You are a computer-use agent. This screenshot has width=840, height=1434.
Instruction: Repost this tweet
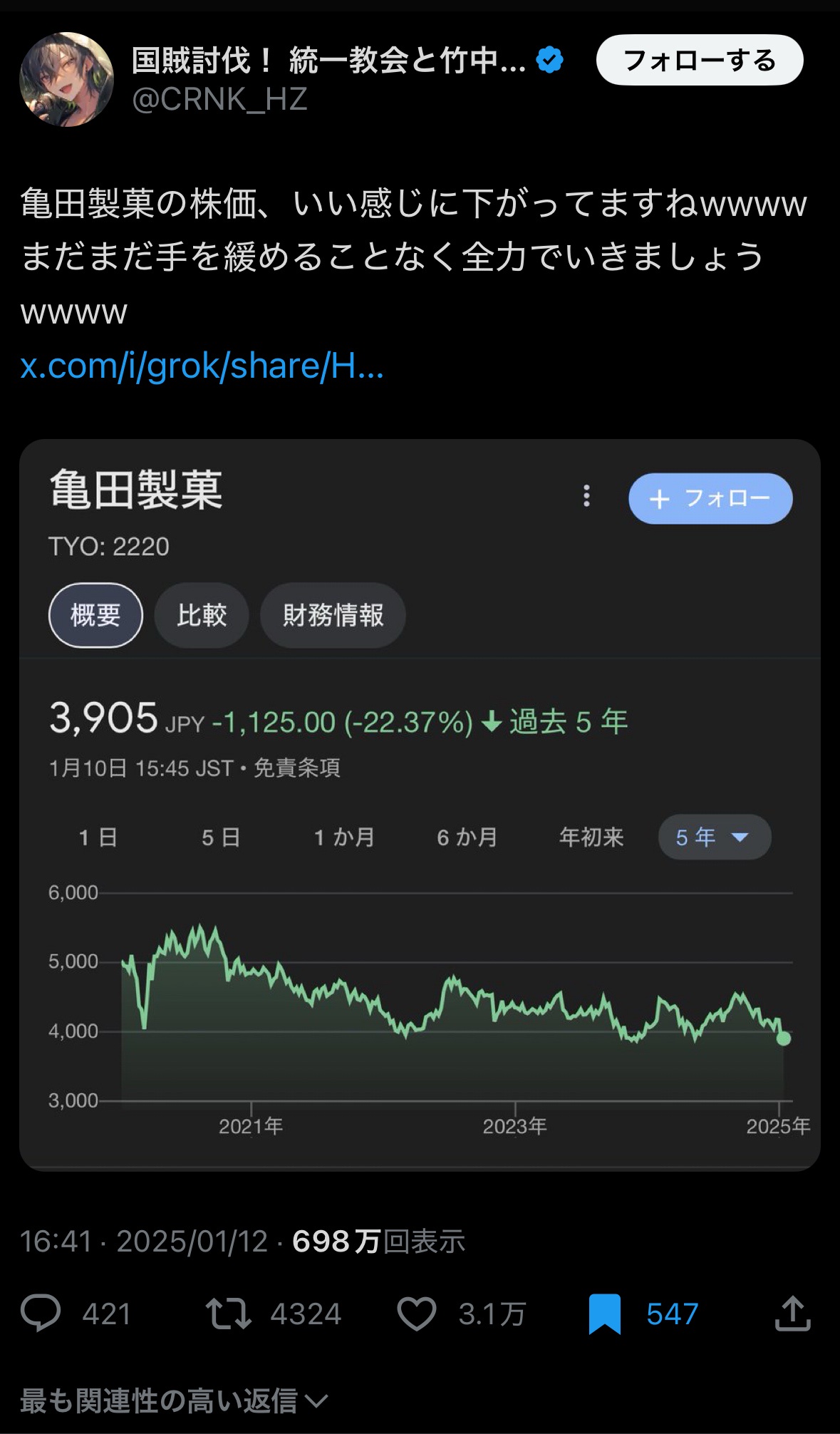(x=228, y=1314)
